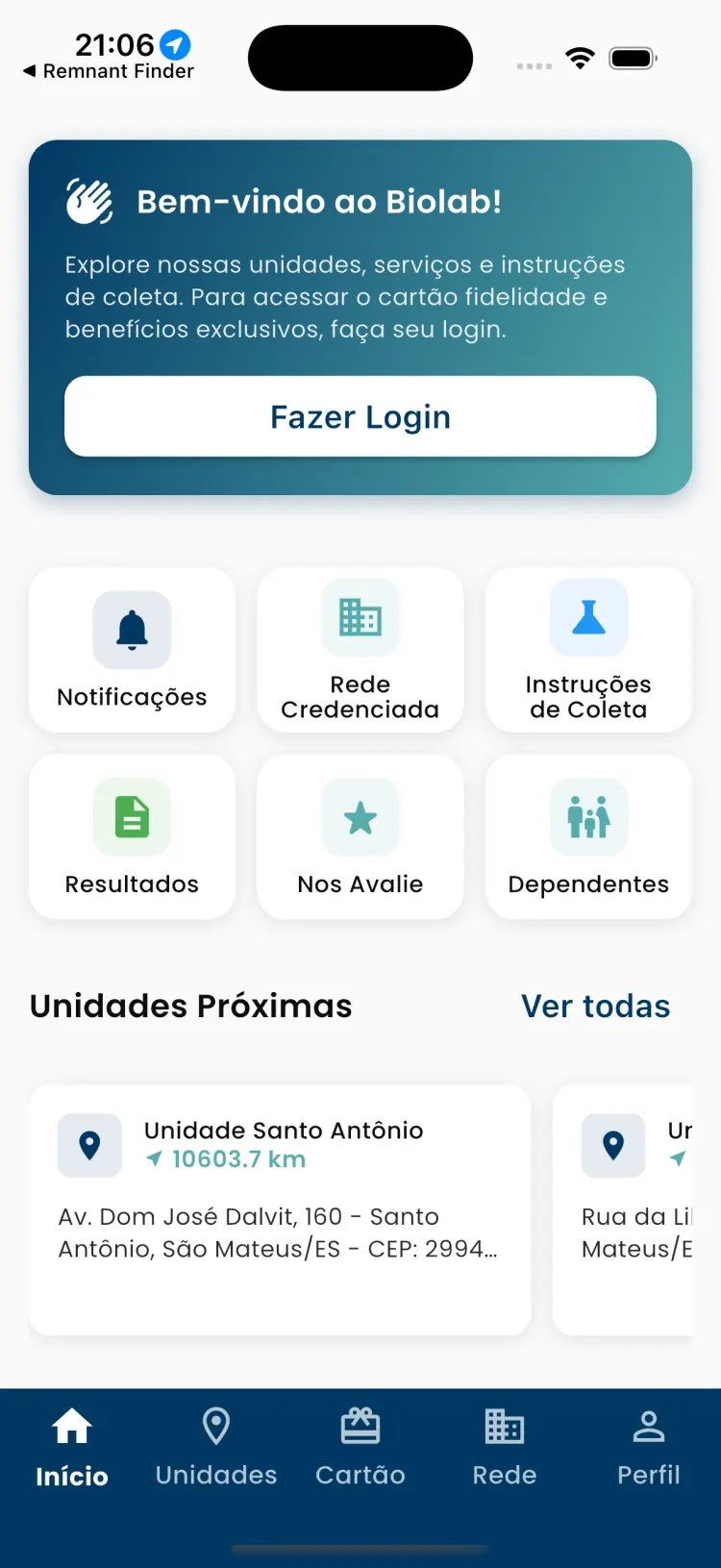Return to Remnant Finder app

click(109, 71)
